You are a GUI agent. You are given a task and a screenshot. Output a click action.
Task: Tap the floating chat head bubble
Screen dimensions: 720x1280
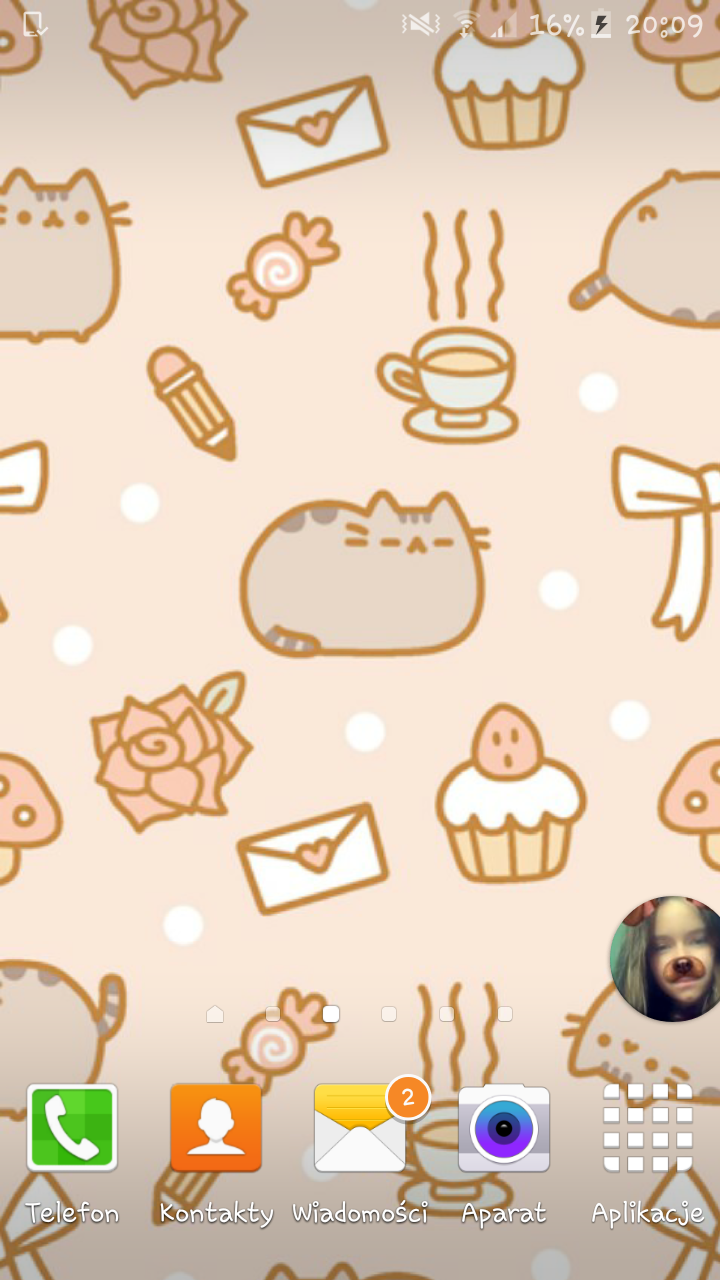tap(668, 958)
